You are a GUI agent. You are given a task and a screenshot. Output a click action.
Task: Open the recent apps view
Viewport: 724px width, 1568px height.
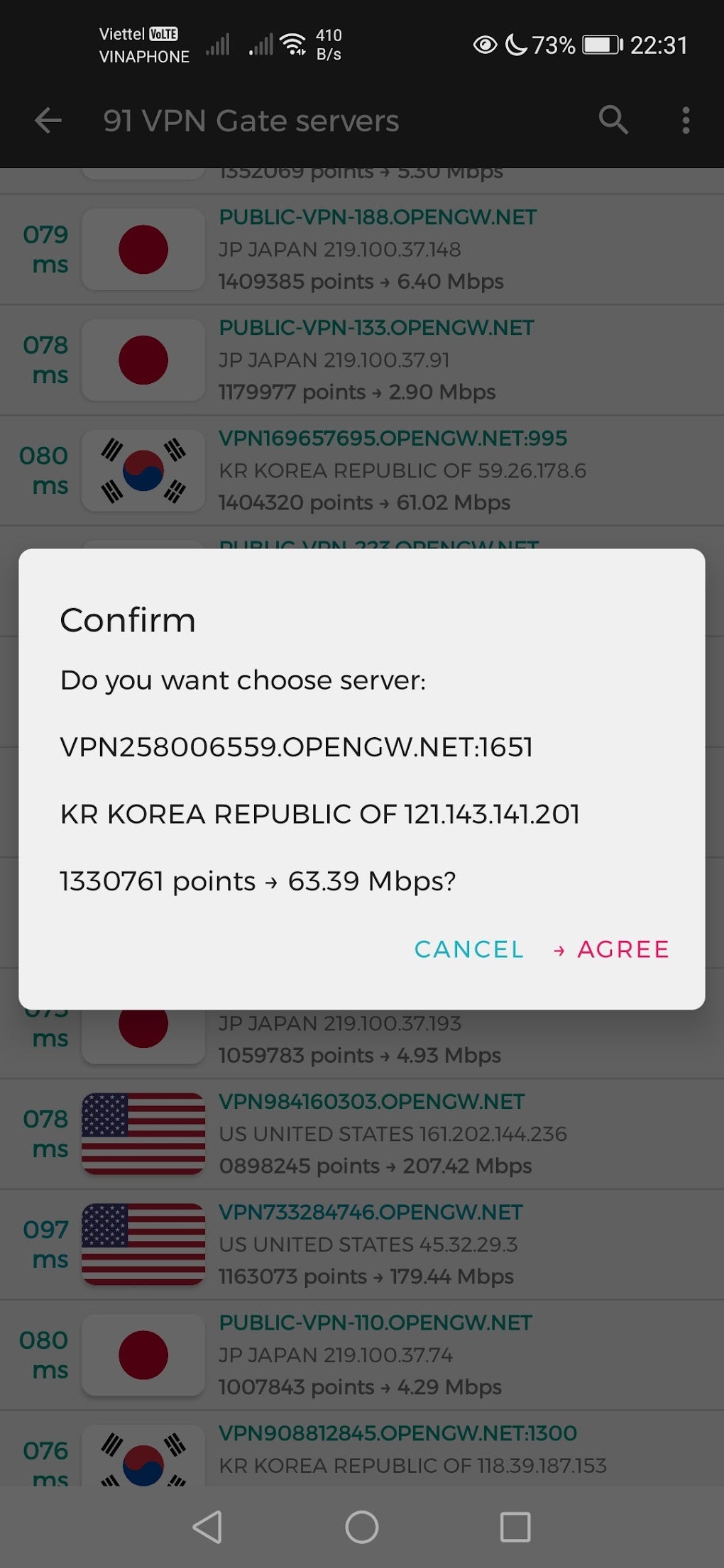point(515,1527)
